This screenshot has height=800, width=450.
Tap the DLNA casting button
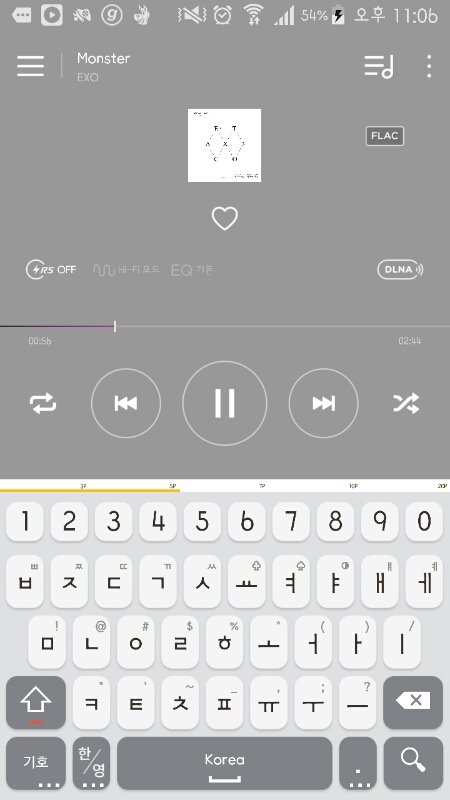400,269
